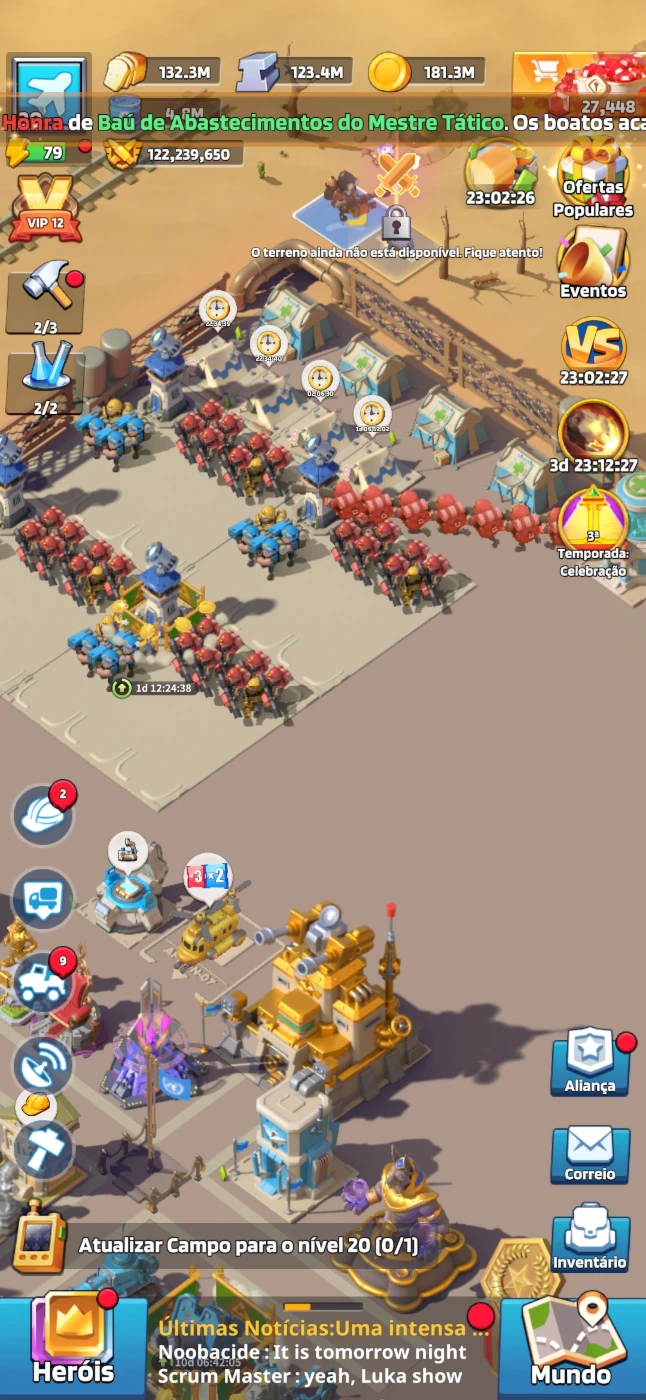Open the VS duel event
This screenshot has width=646, height=1400.
593,352
